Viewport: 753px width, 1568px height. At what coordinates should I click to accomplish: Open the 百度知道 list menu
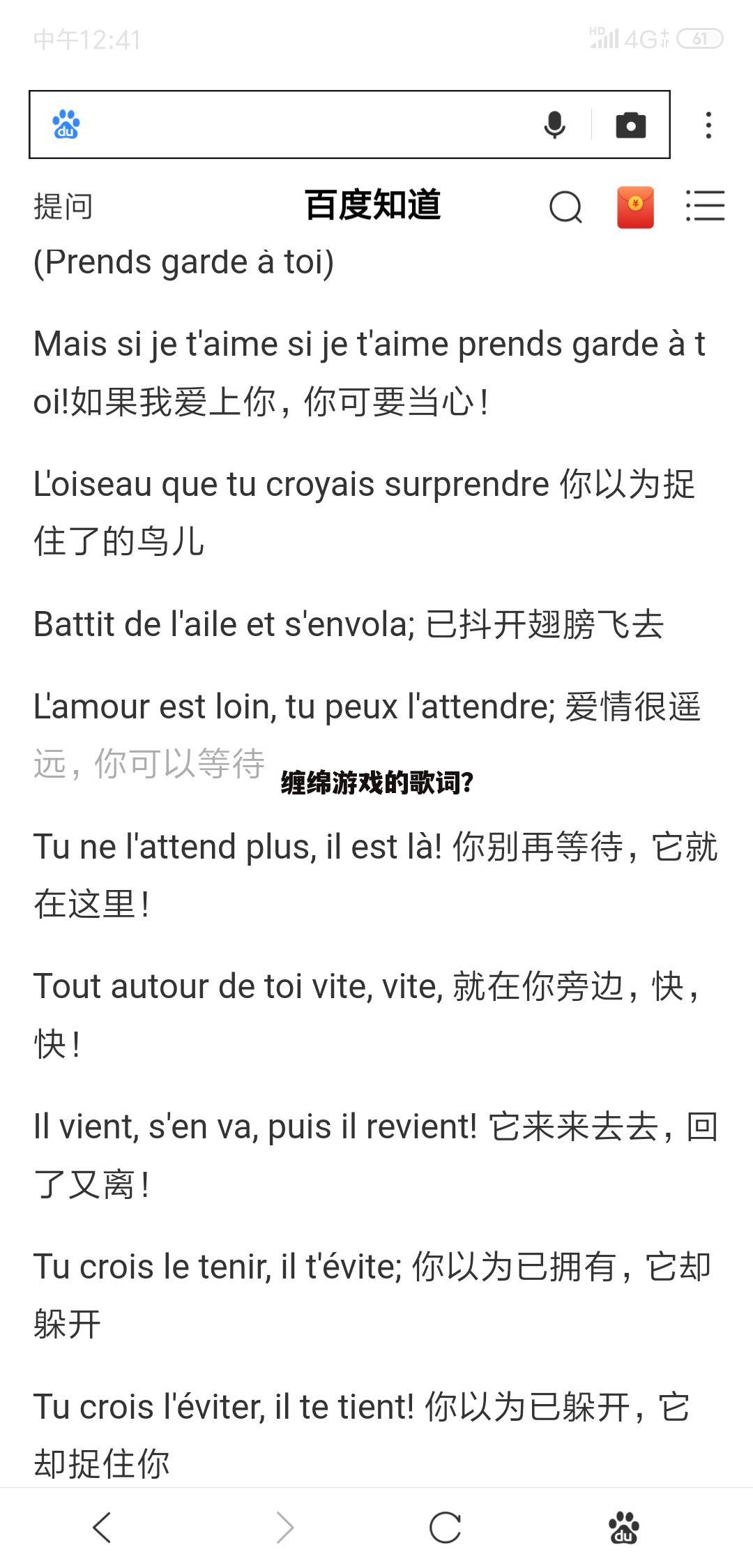click(705, 206)
